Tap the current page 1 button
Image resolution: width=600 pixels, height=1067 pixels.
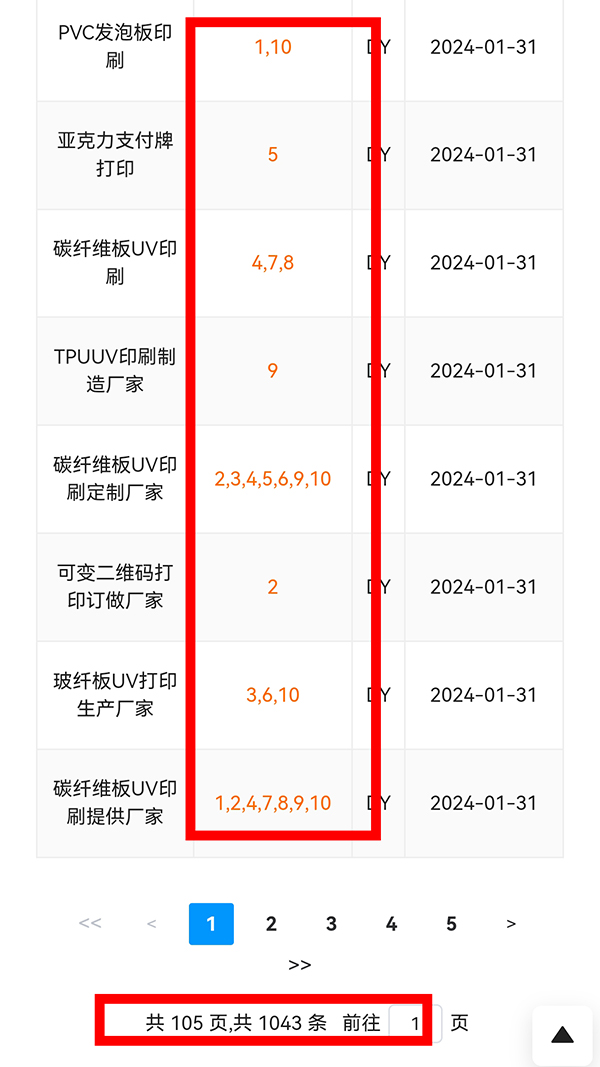tap(211, 924)
